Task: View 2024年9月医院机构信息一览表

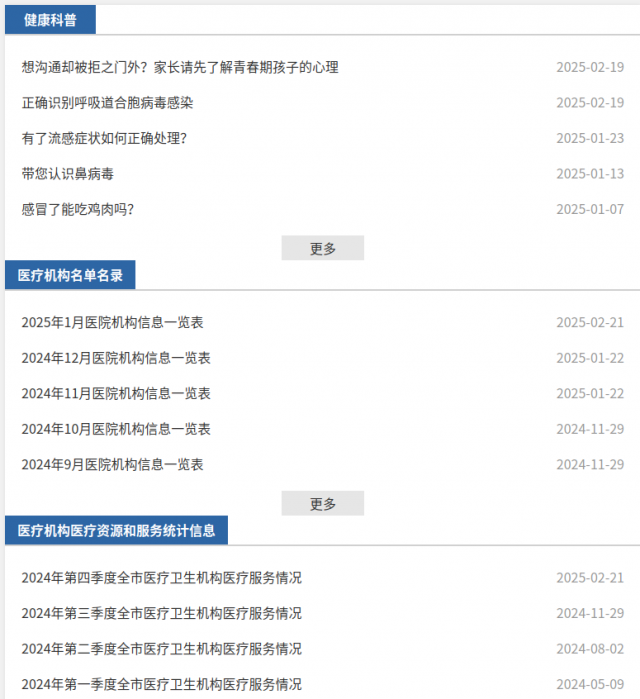Action: click(112, 464)
